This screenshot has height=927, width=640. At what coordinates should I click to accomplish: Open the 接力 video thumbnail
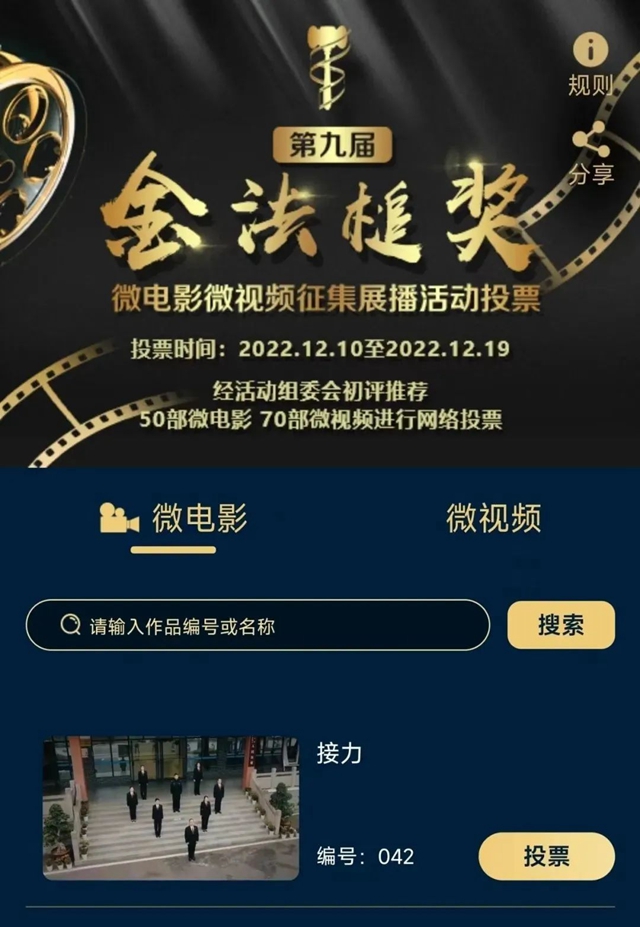[x=171, y=808]
